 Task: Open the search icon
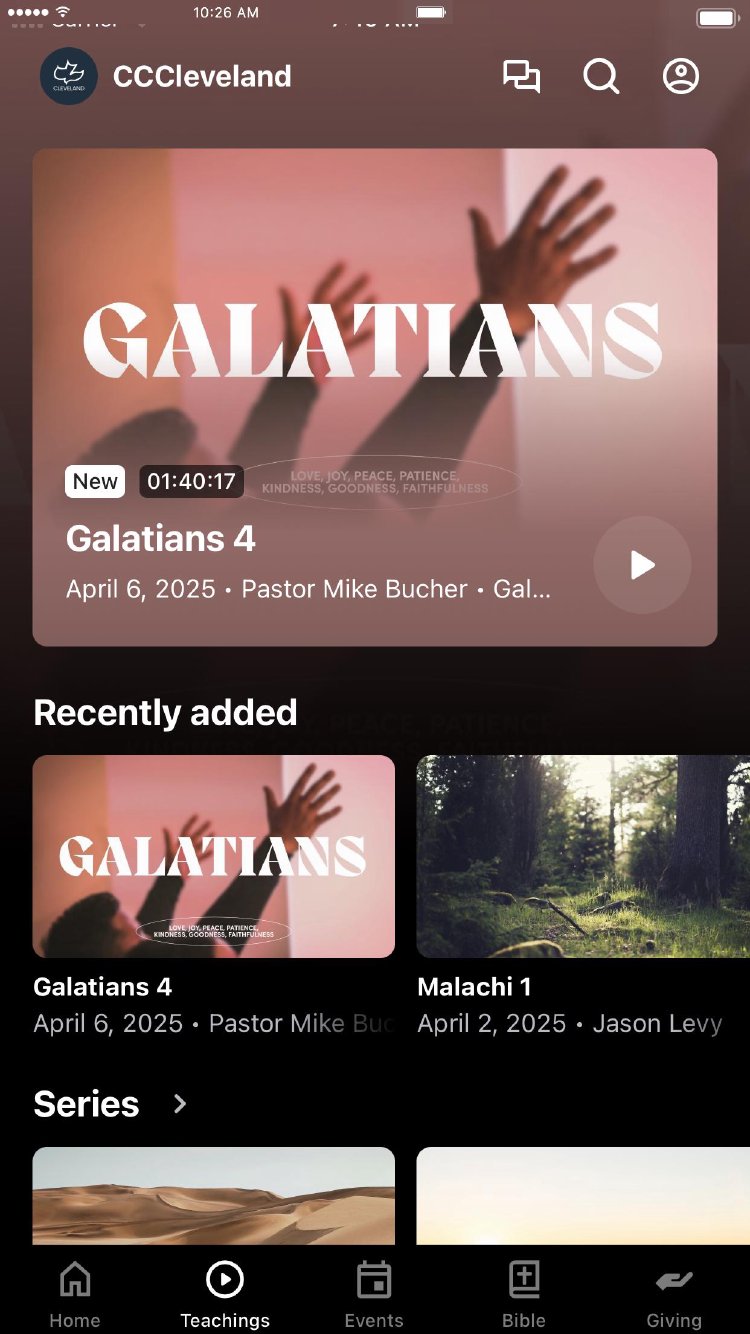point(601,76)
